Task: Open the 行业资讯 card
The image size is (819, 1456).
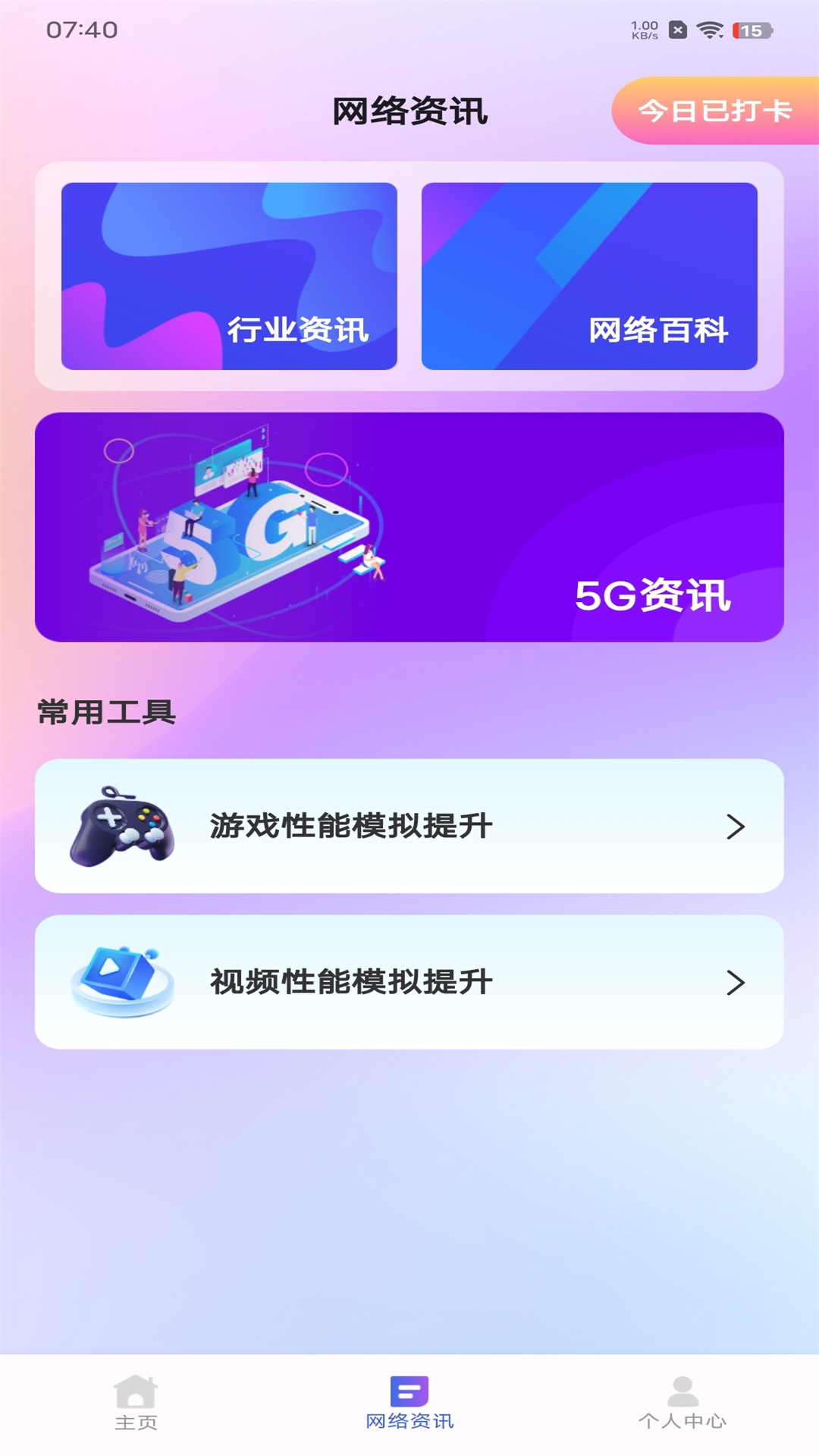Action: 229,276
